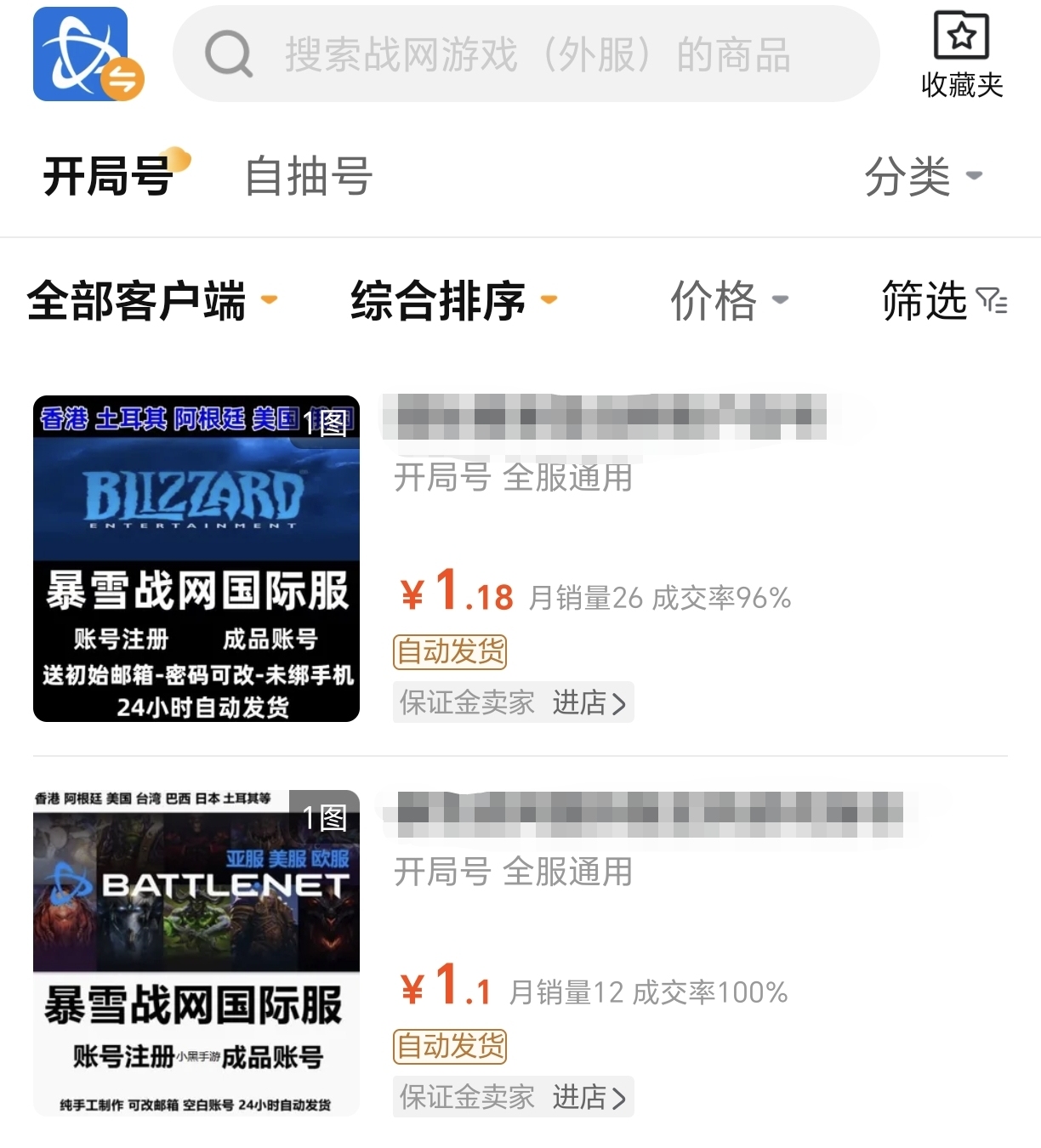The width and height of the screenshot is (1041, 1148).
Task: Switch to the 开局号 tab
Action: (x=109, y=176)
